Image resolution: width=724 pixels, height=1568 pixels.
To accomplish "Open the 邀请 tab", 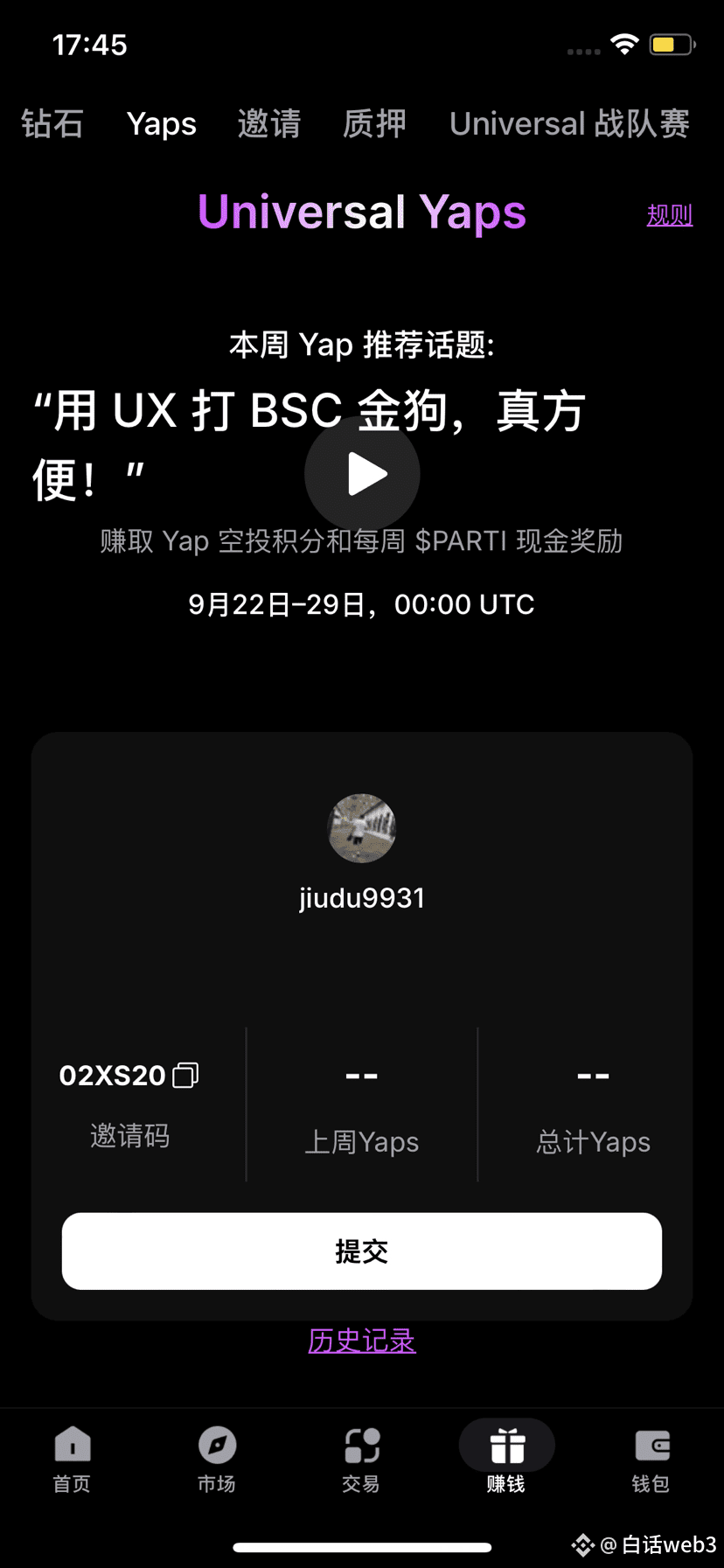I will point(269,124).
